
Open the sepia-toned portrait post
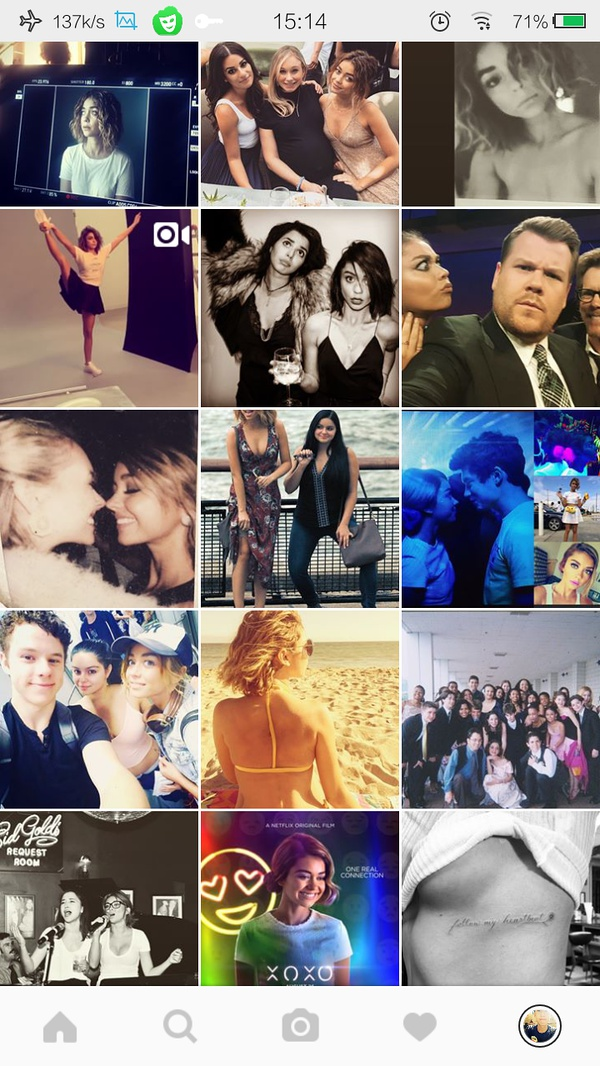(501, 123)
